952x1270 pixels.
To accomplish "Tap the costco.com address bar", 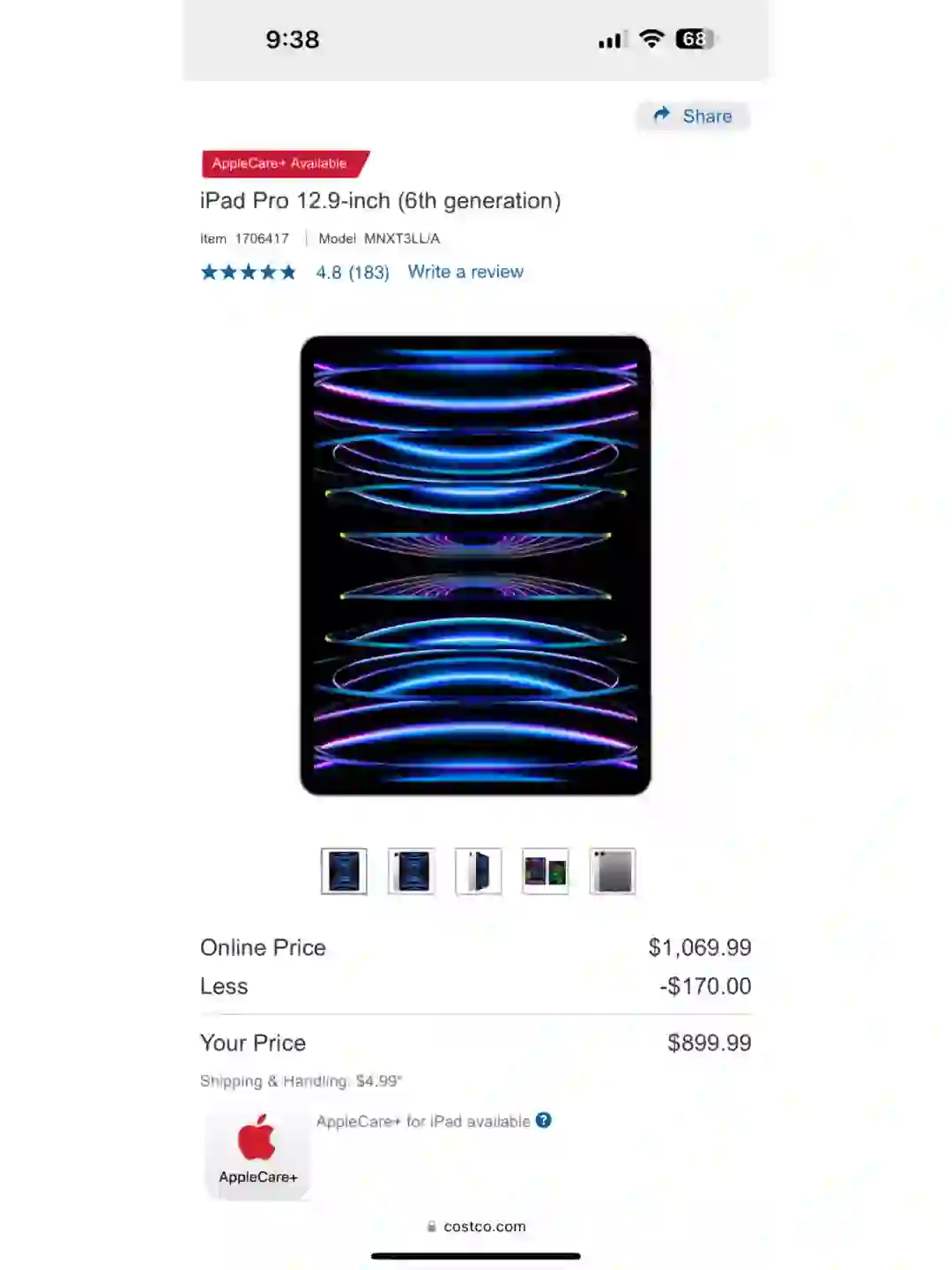I will 476,1226.
